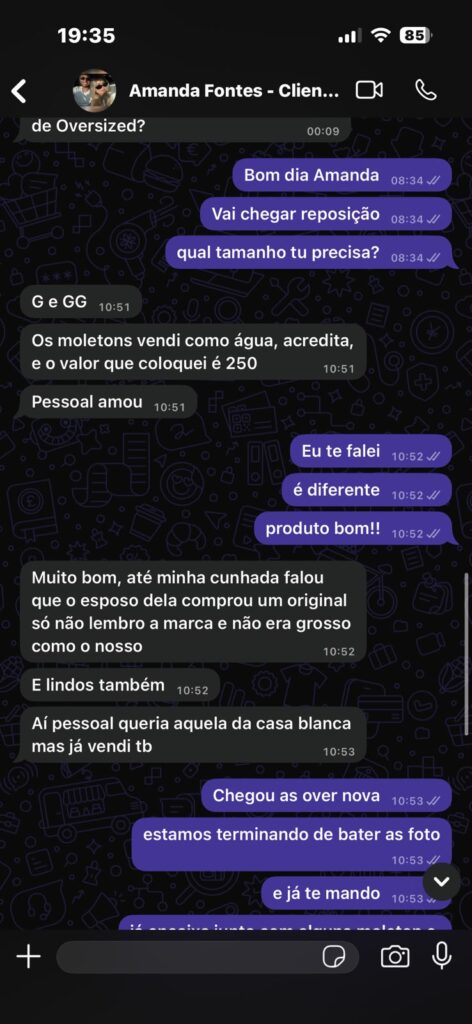This screenshot has height=1024, width=472.
Task: Open the plus attachment menu
Action: click(x=28, y=957)
